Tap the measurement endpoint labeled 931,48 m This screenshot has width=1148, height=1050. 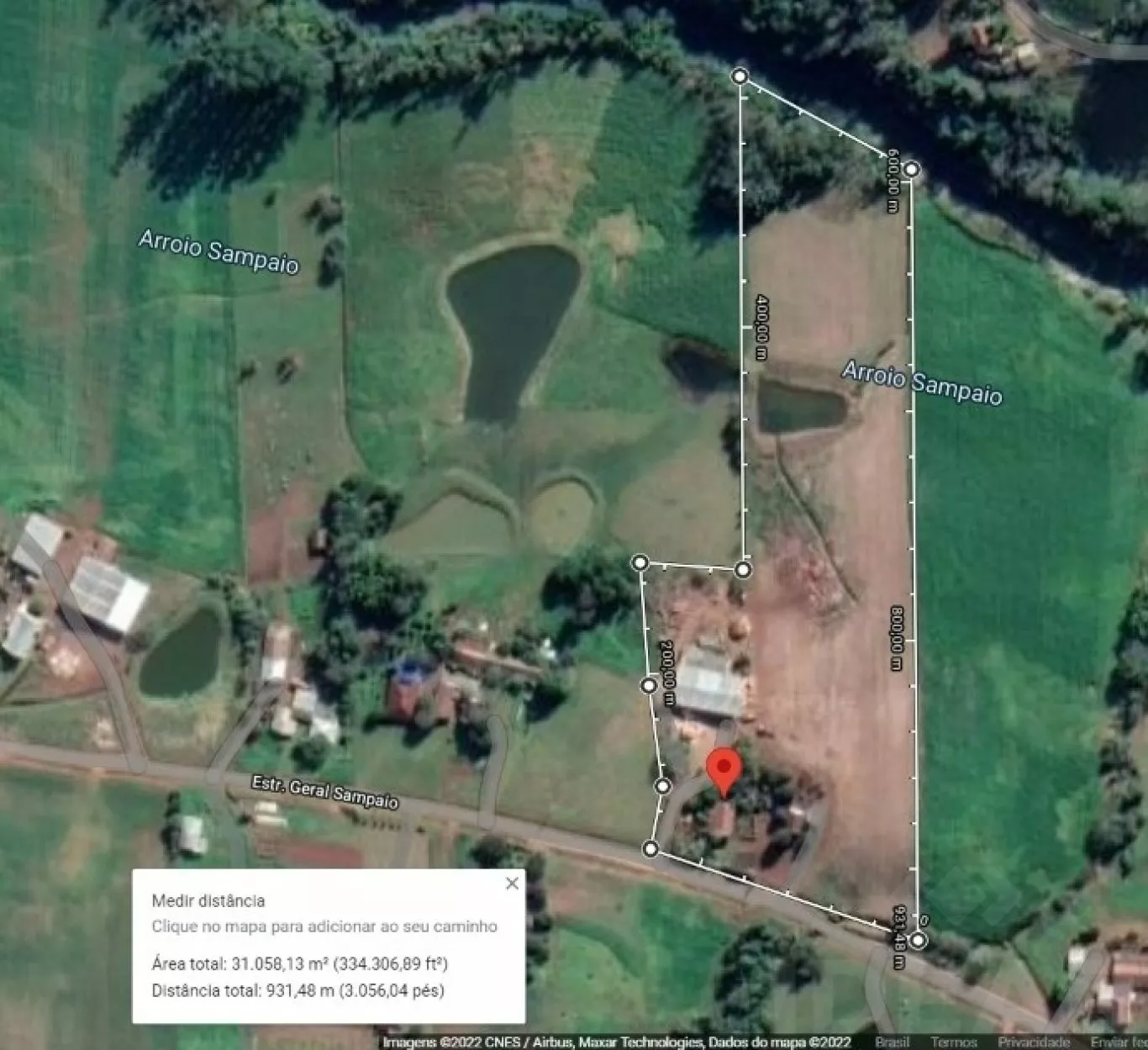[919, 940]
